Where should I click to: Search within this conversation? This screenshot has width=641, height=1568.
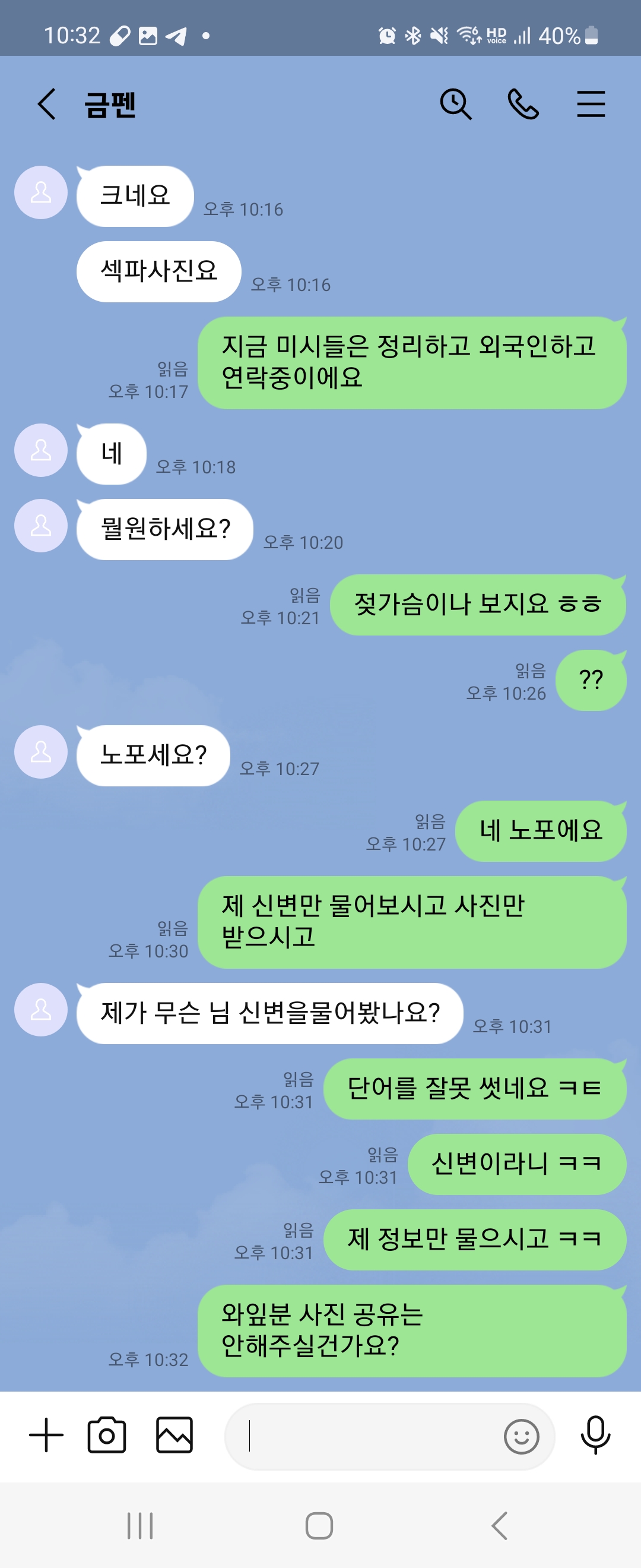coord(455,104)
